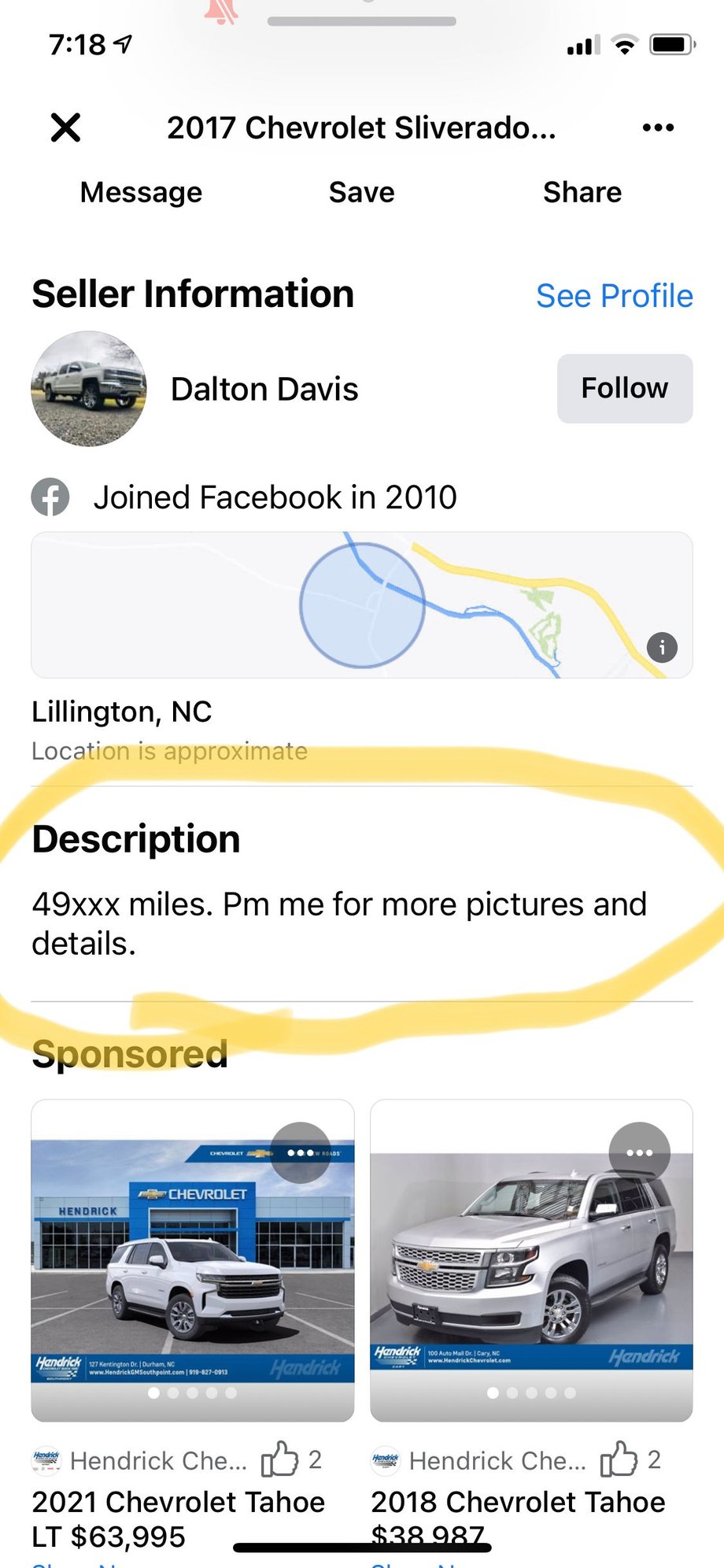View Dalton Davis's profile picture

tap(89, 389)
